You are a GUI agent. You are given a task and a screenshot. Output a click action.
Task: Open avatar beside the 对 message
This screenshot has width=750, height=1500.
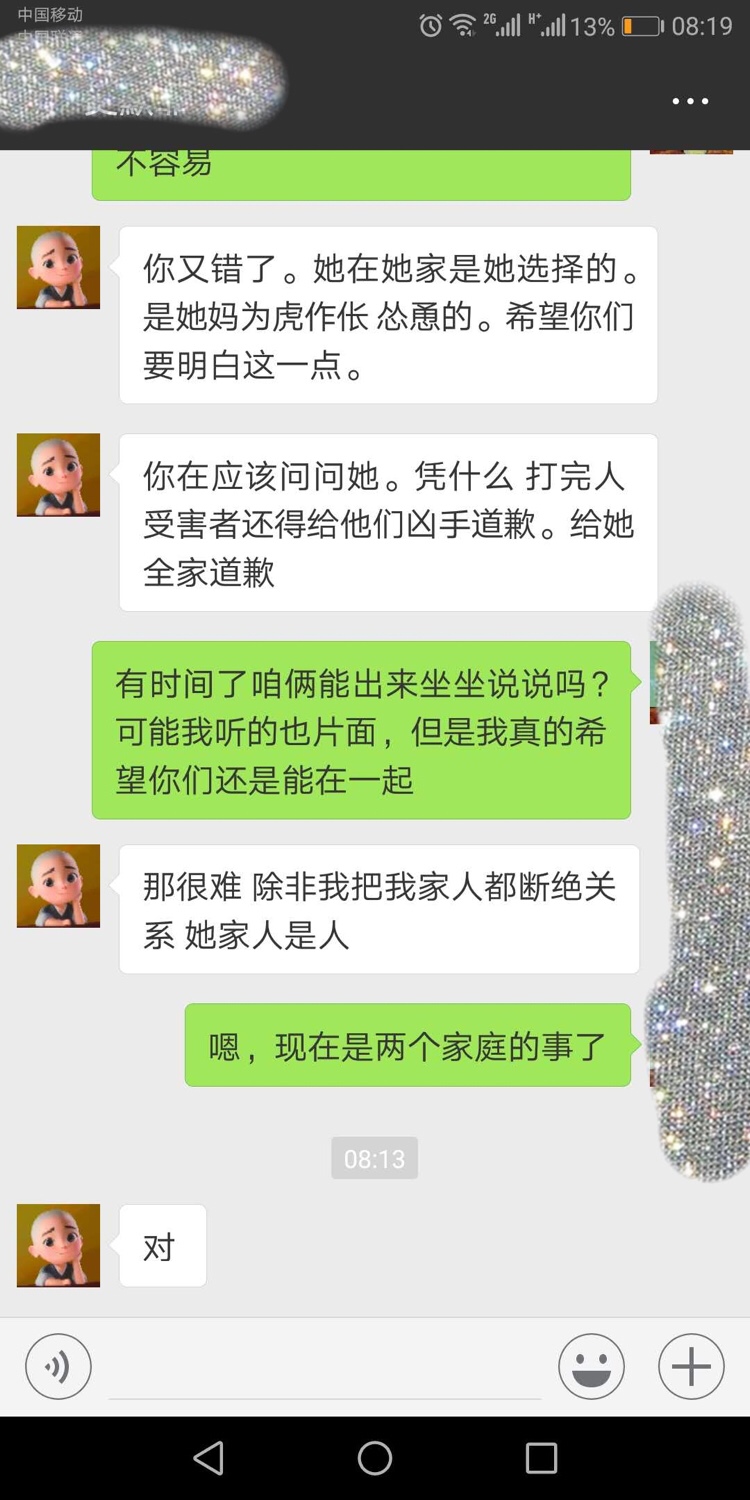[x=58, y=1245]
